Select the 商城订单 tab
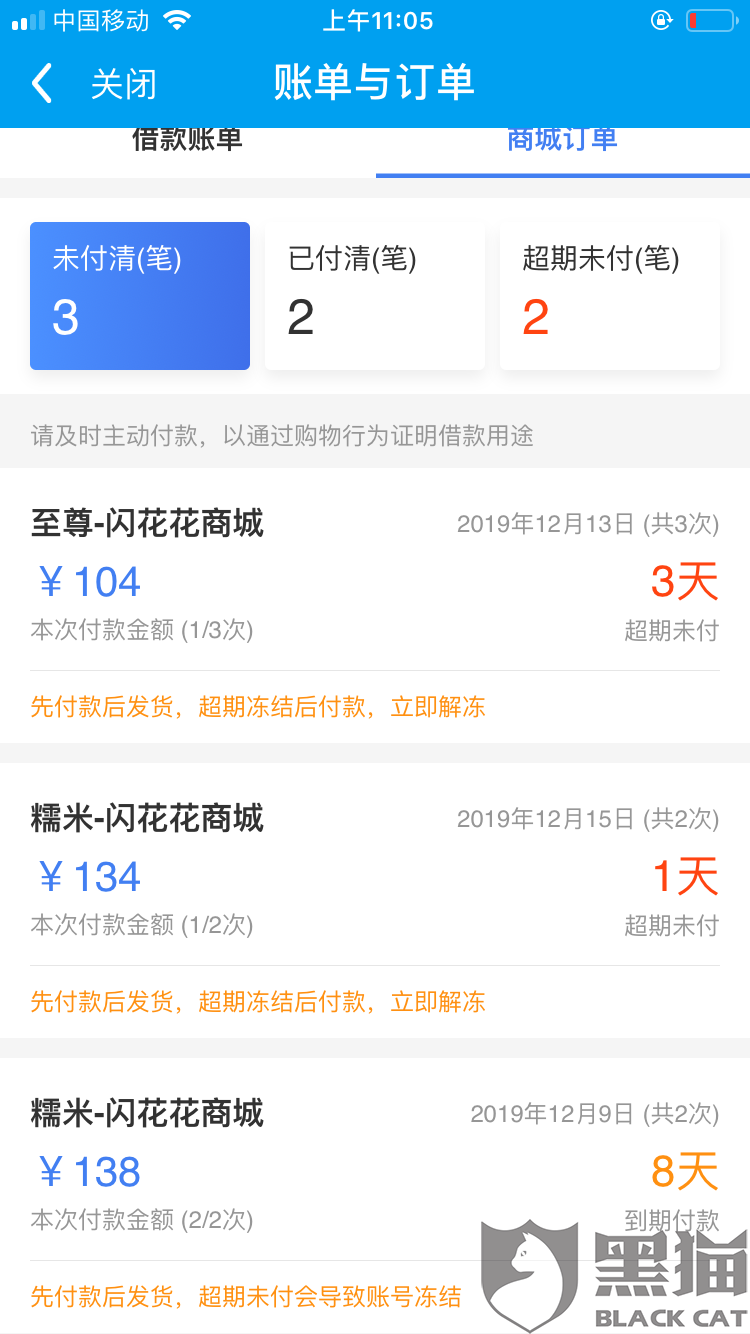Screen dimensions: 750x1334 pos(562,142)
